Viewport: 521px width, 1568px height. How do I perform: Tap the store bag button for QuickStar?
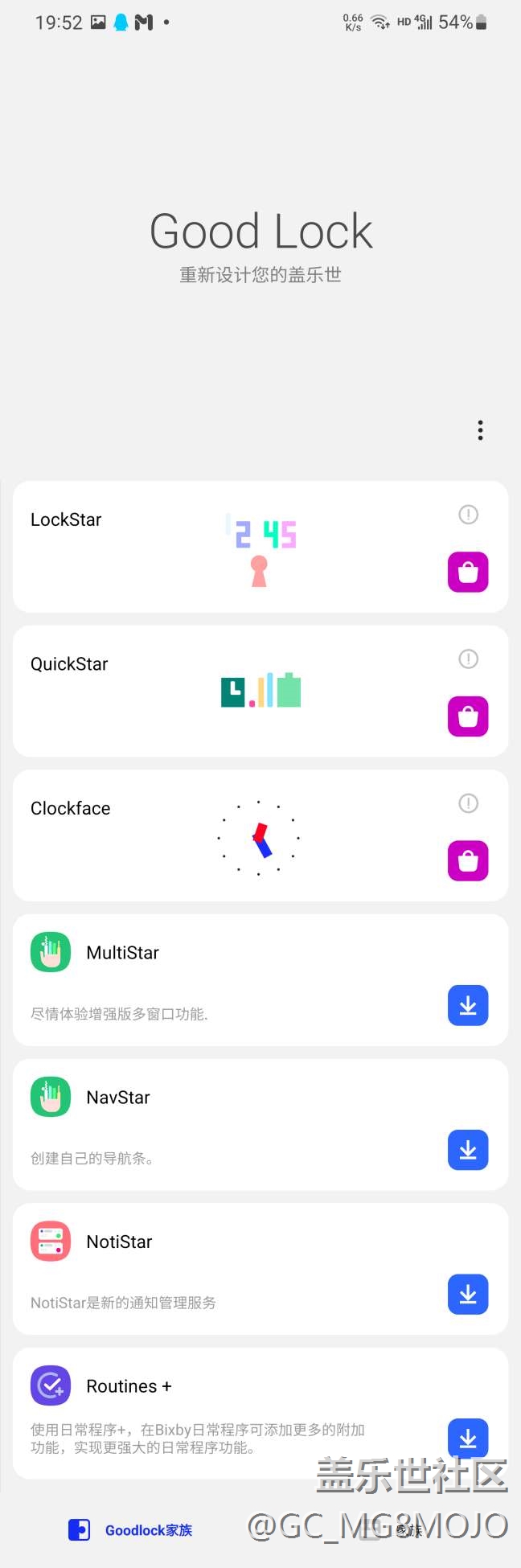tap(468, 716)
